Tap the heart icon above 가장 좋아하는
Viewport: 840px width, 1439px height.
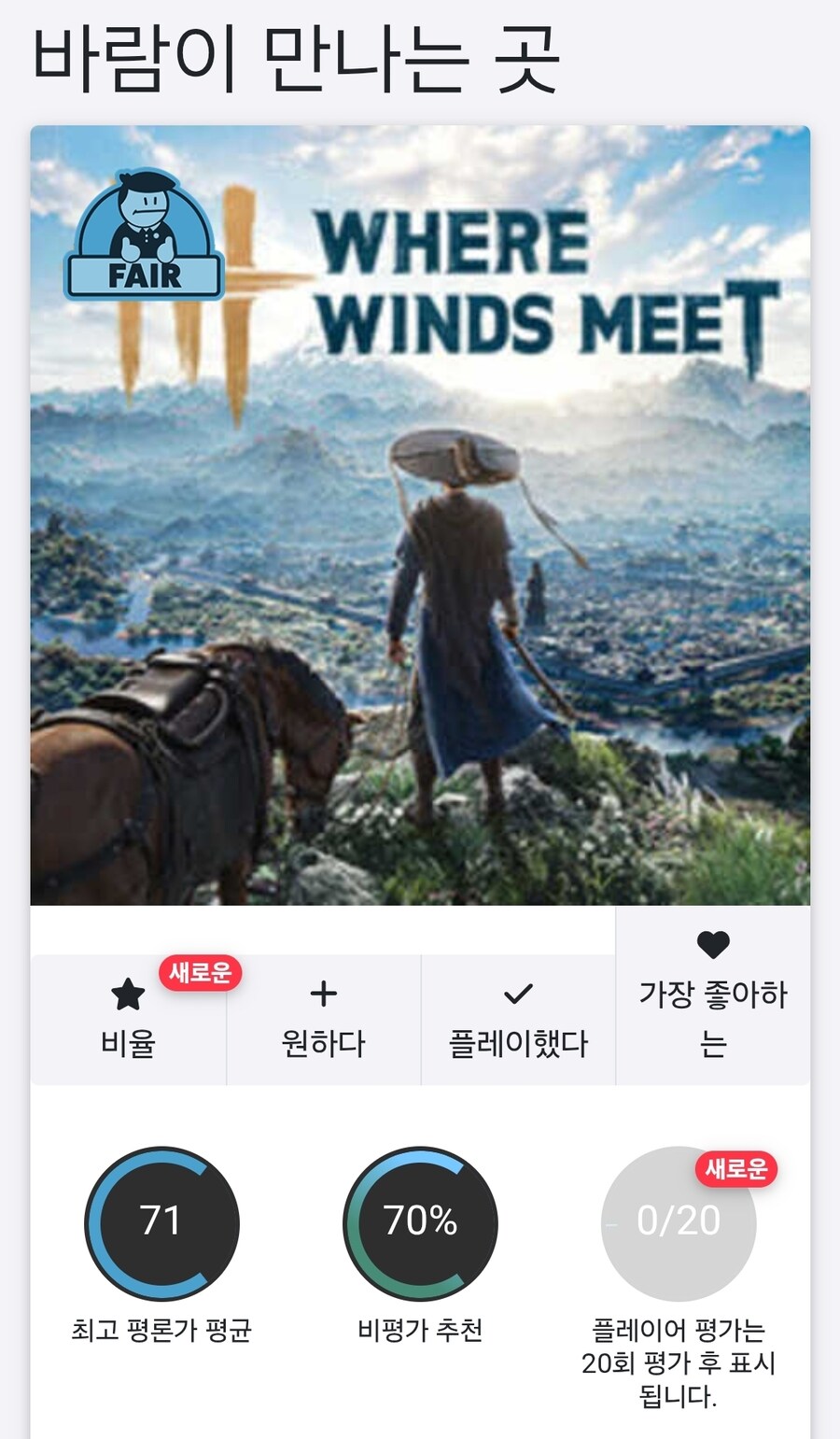pos(715,946)
